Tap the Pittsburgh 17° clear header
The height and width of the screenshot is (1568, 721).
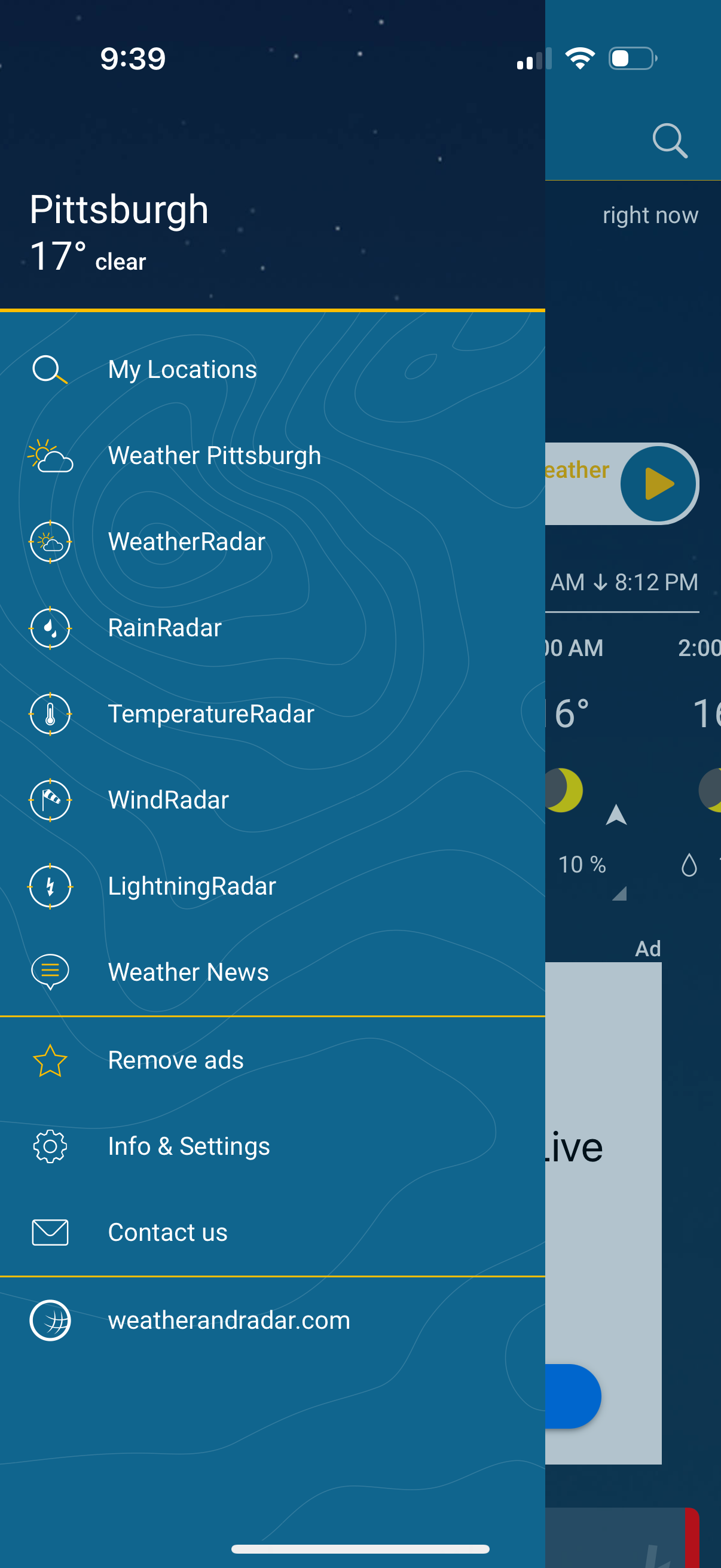119,231
